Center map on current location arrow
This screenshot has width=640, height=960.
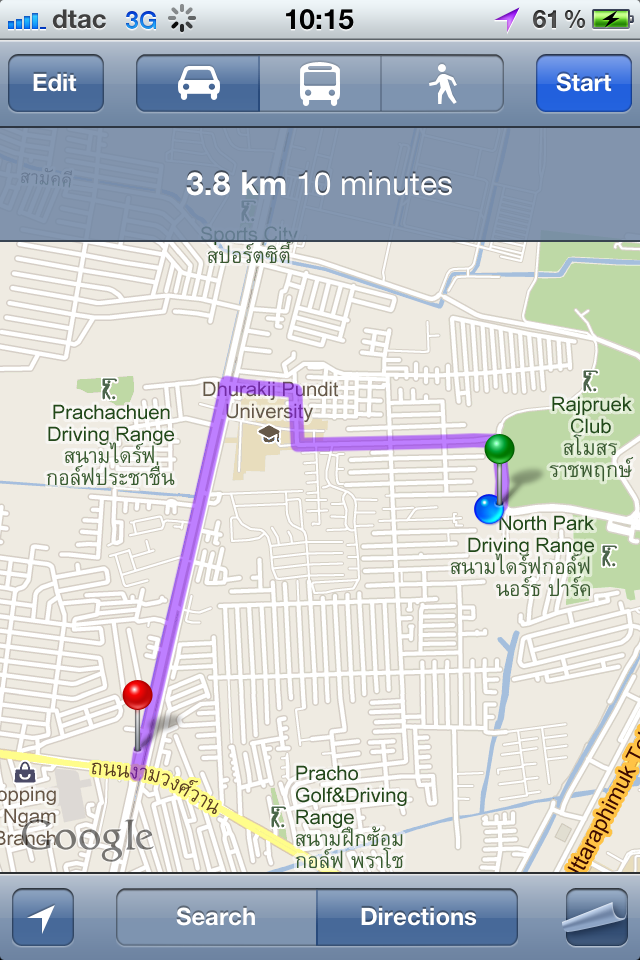pos(43,917)
